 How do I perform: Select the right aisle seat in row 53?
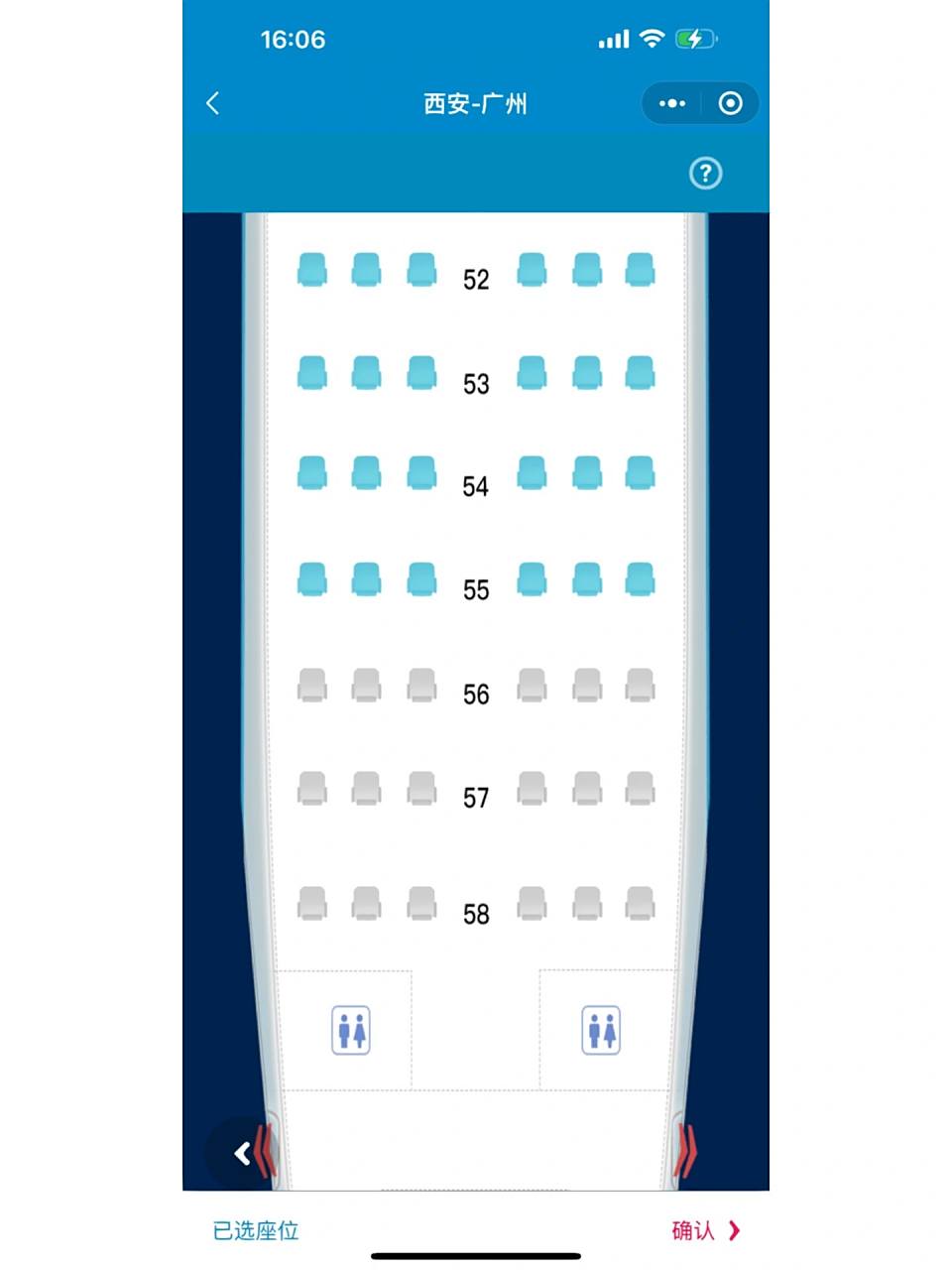(x=532, y=373)
